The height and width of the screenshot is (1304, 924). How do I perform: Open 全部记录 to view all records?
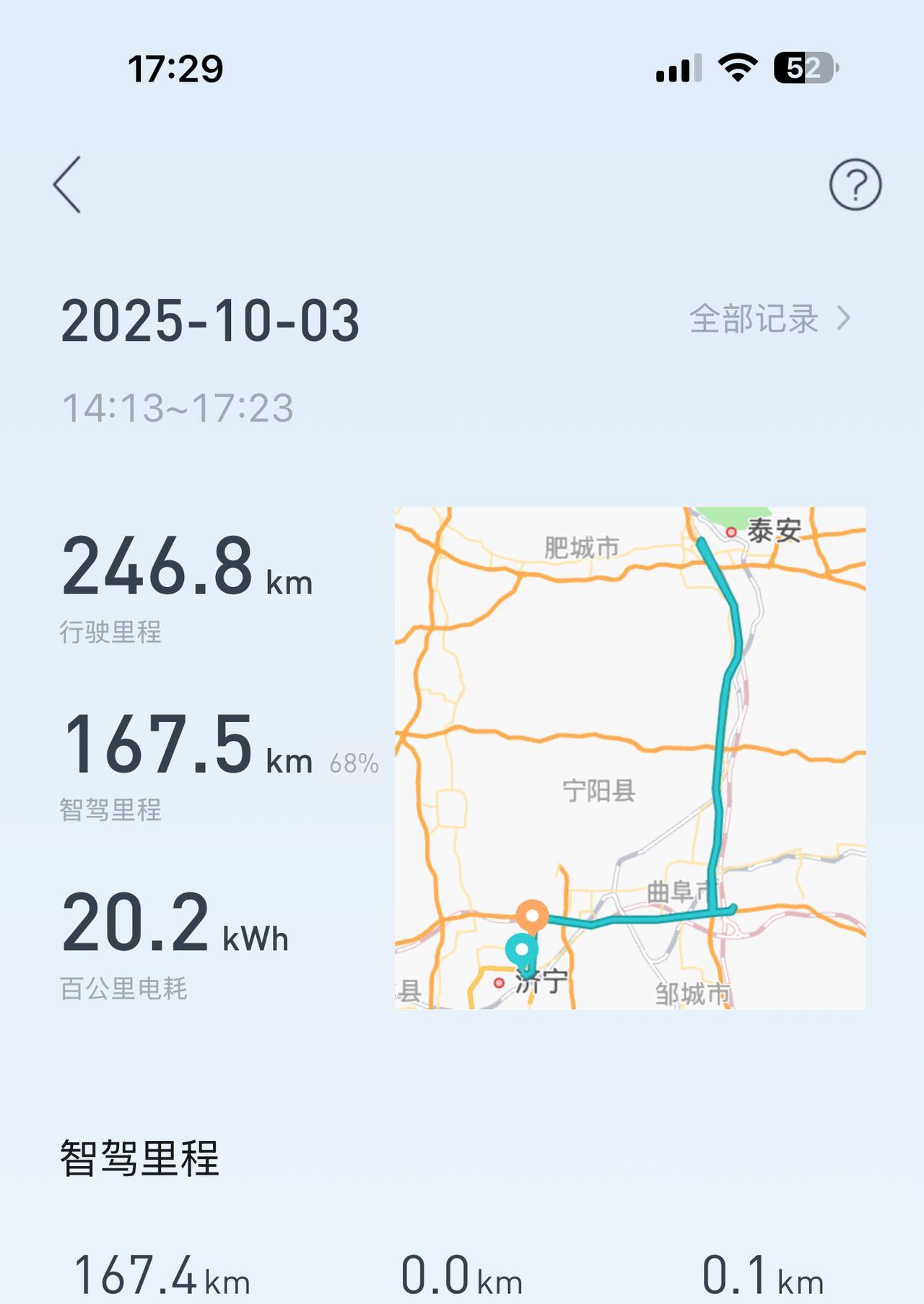pyautogui.click(x=770, y=318)
